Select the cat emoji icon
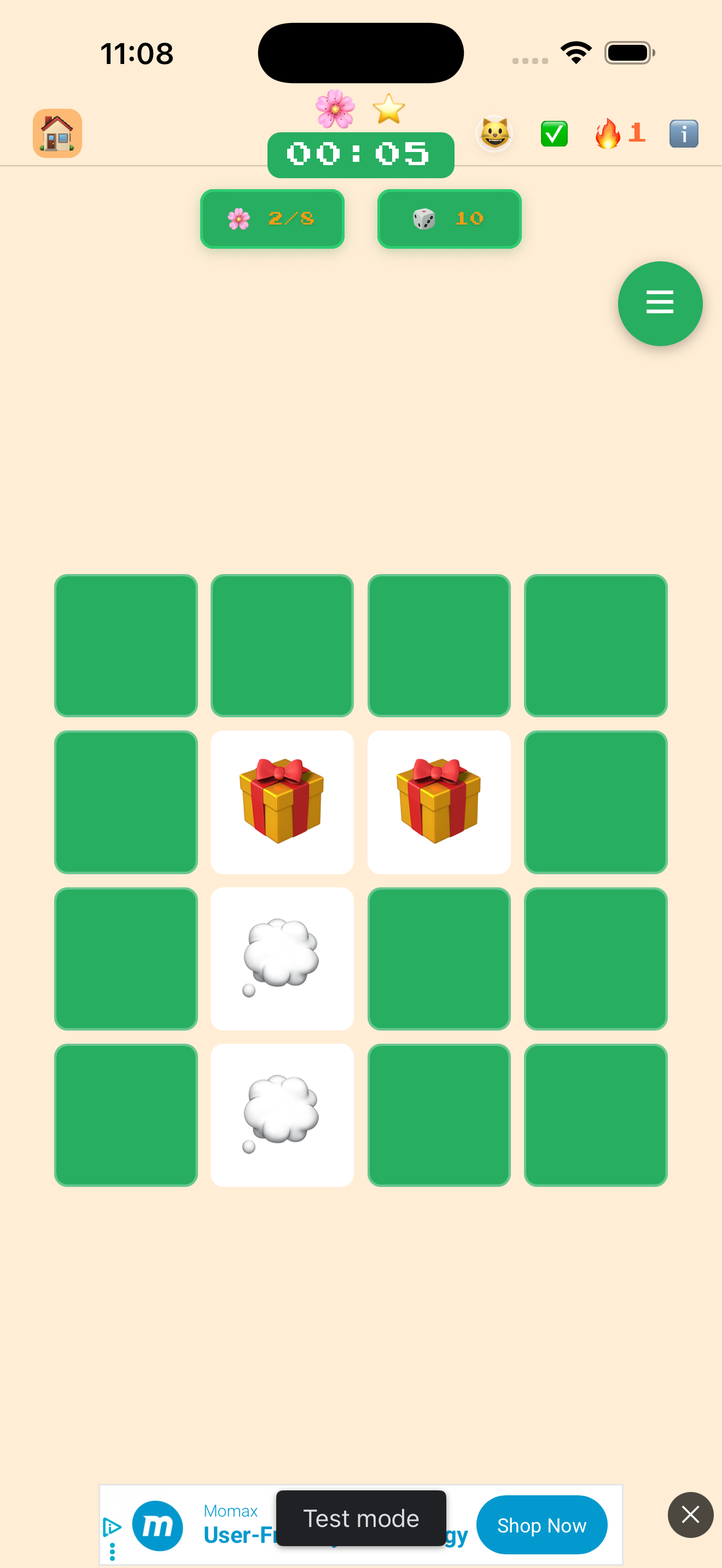 click(494, 133)
